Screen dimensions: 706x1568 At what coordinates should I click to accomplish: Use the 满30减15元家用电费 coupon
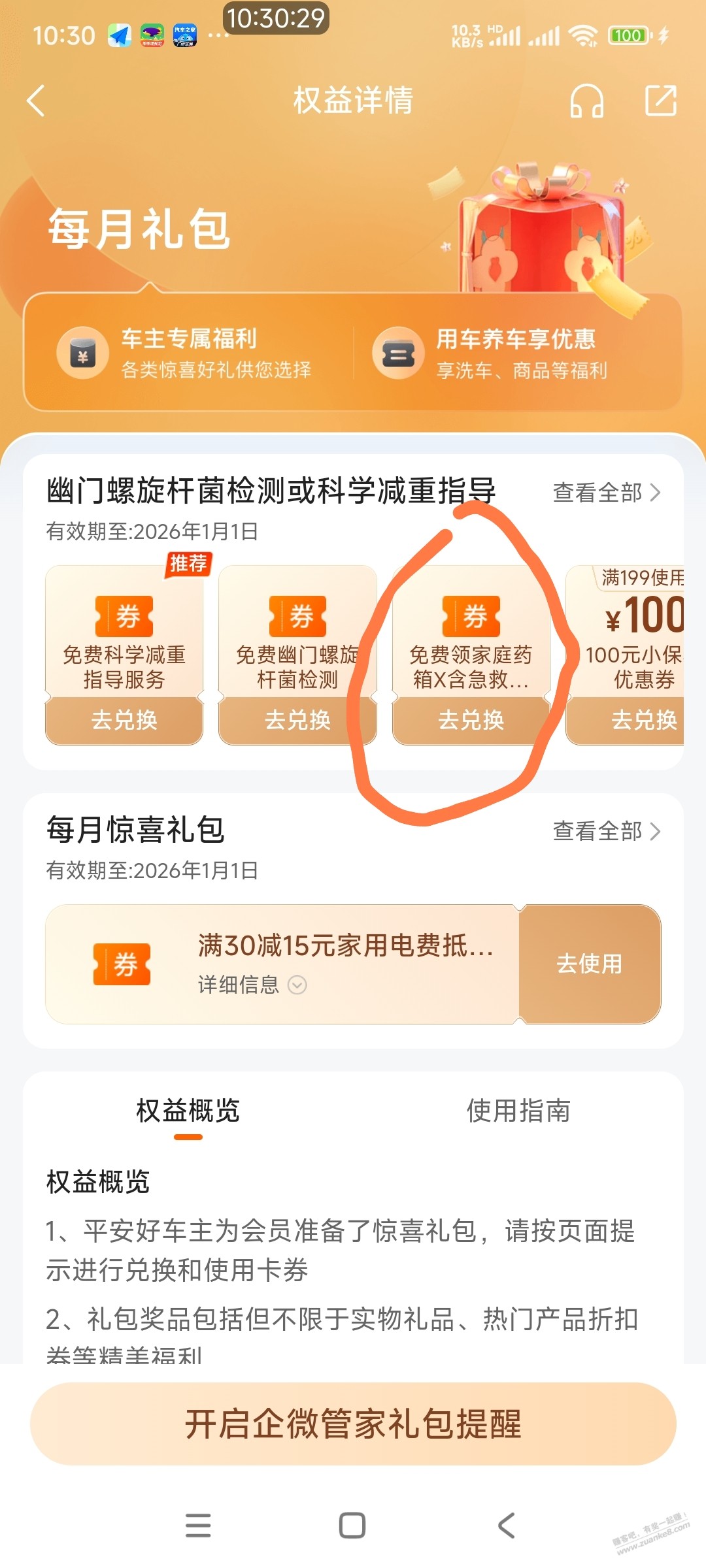[589, 964]
